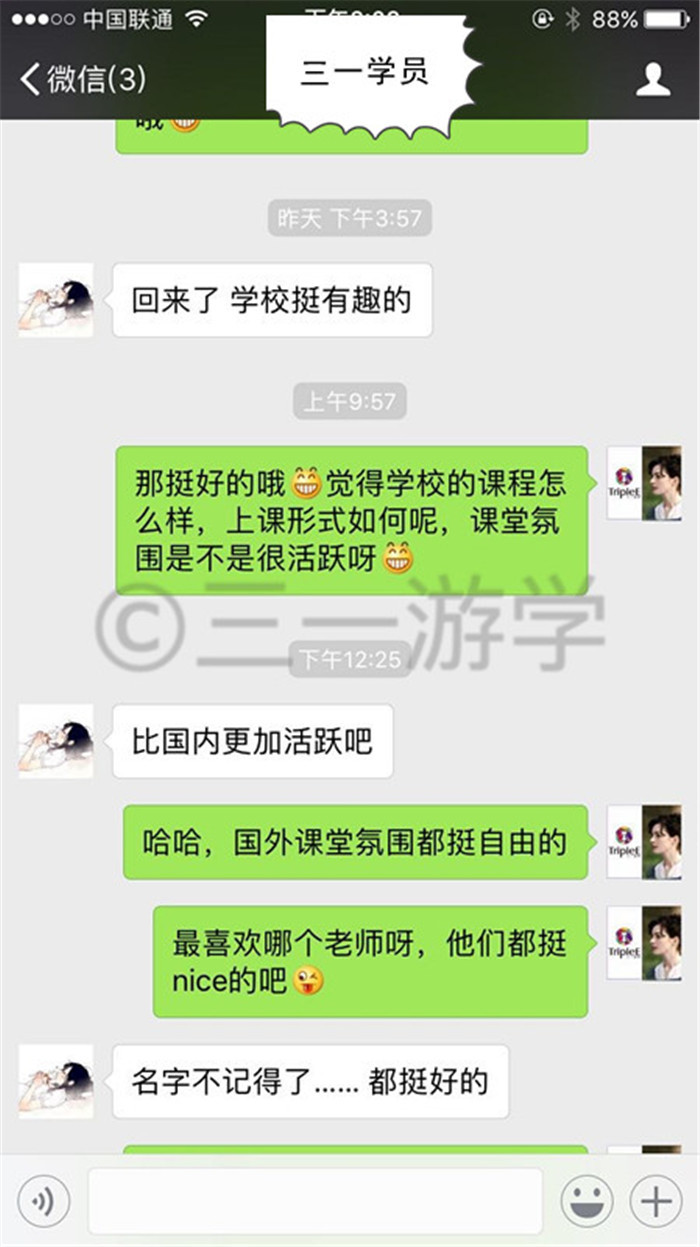Open the chat info profile icon

coord(653,79)
